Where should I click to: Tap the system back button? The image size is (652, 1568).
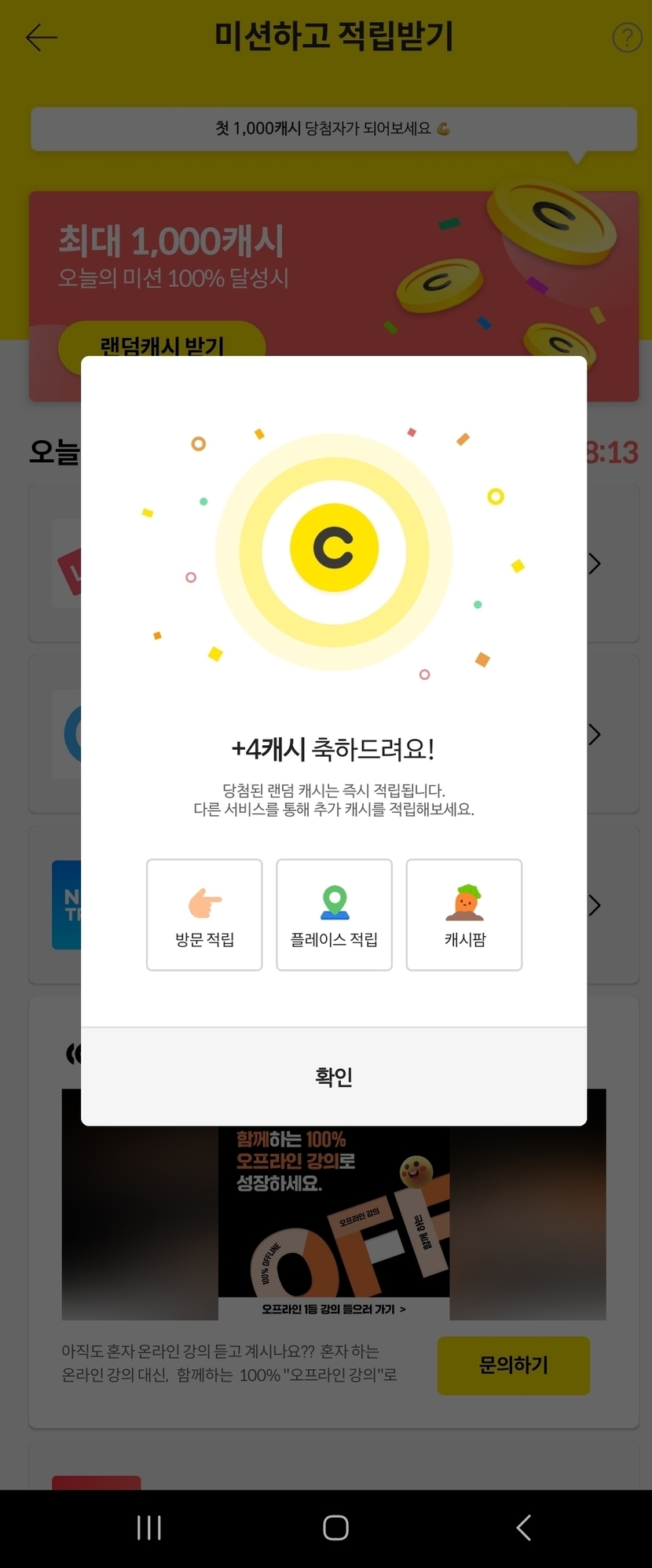point(523,1527)
